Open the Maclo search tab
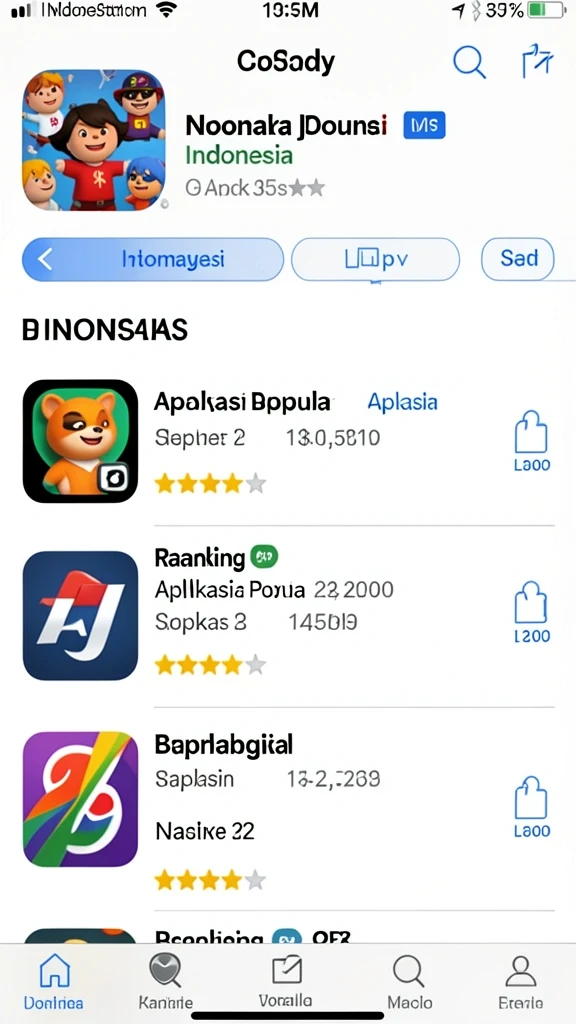576x1024 pixels. 409,982
